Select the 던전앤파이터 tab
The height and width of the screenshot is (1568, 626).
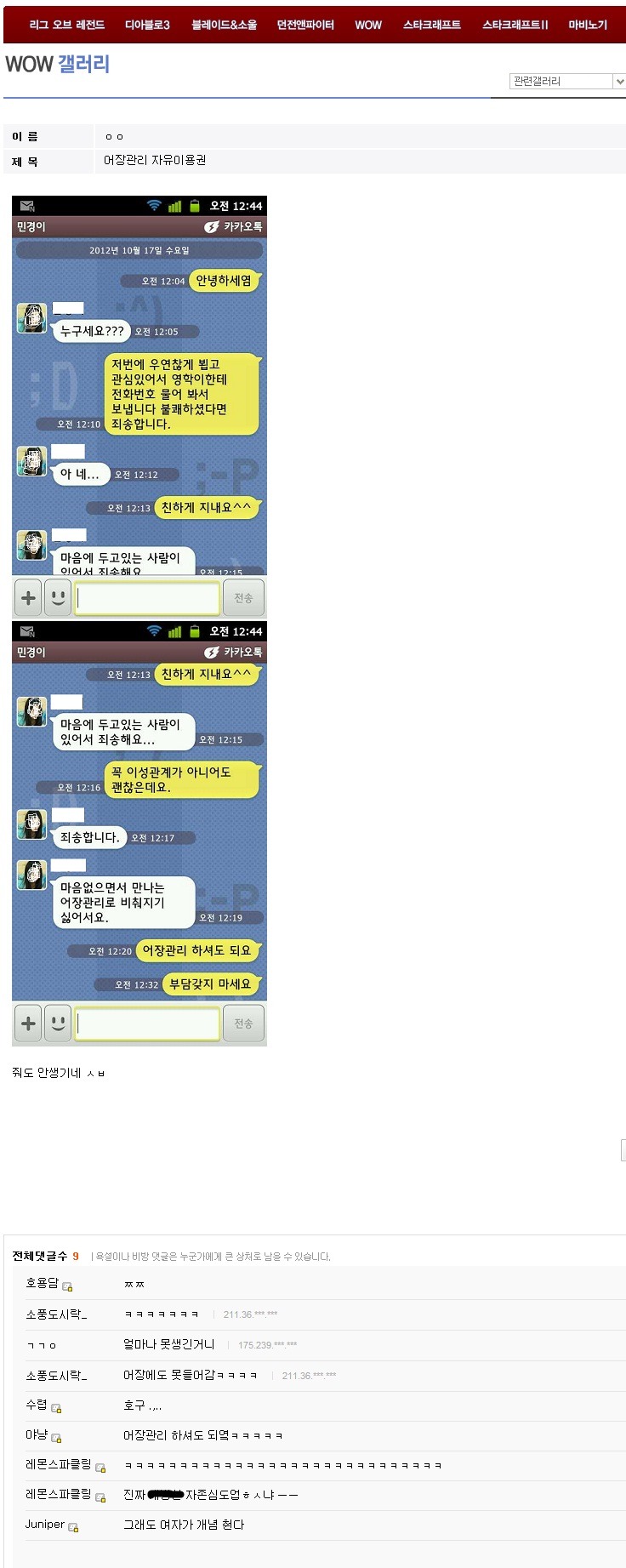305,25
